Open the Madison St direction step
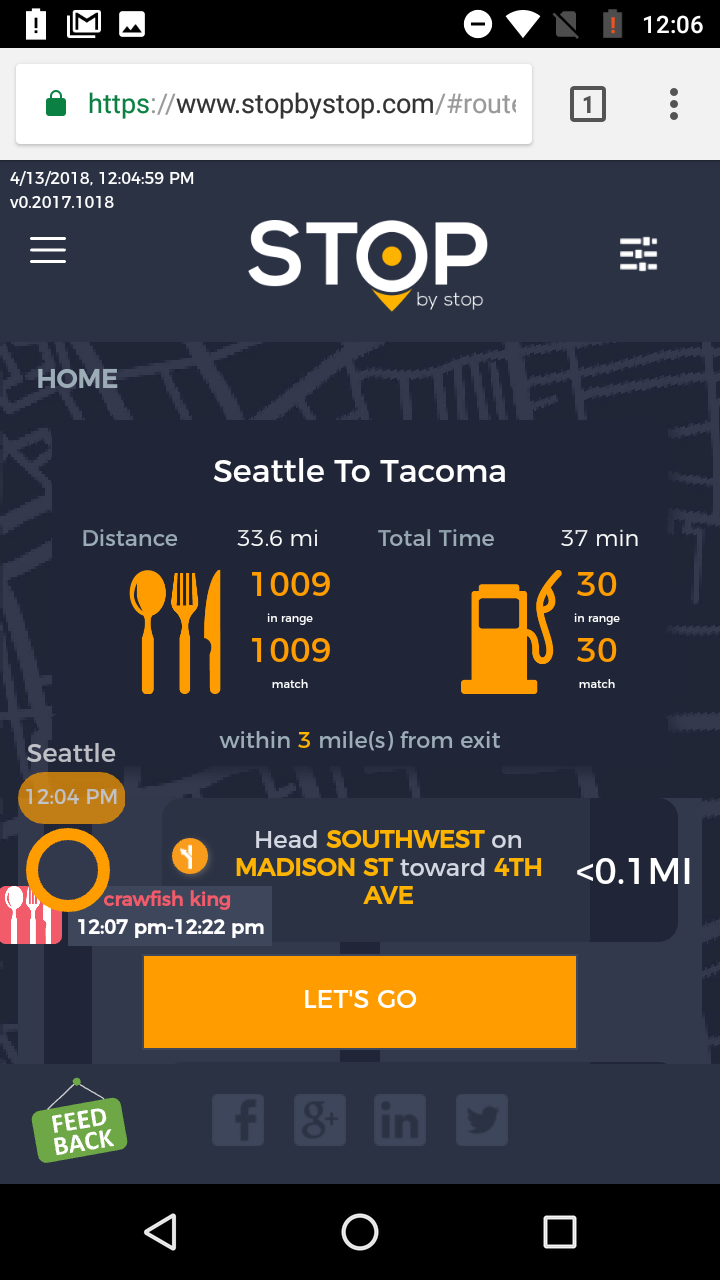 point(390,867)
